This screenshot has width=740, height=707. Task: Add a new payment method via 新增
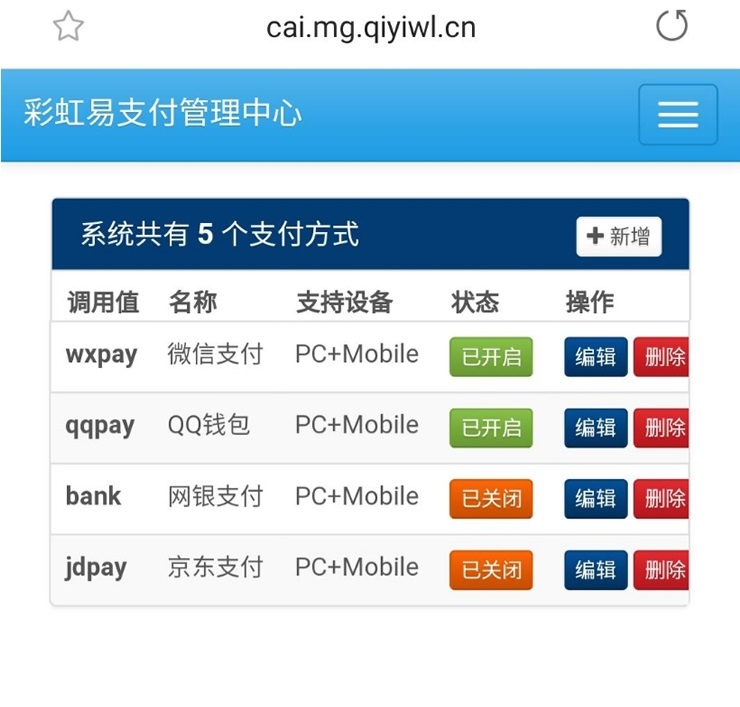618,237
